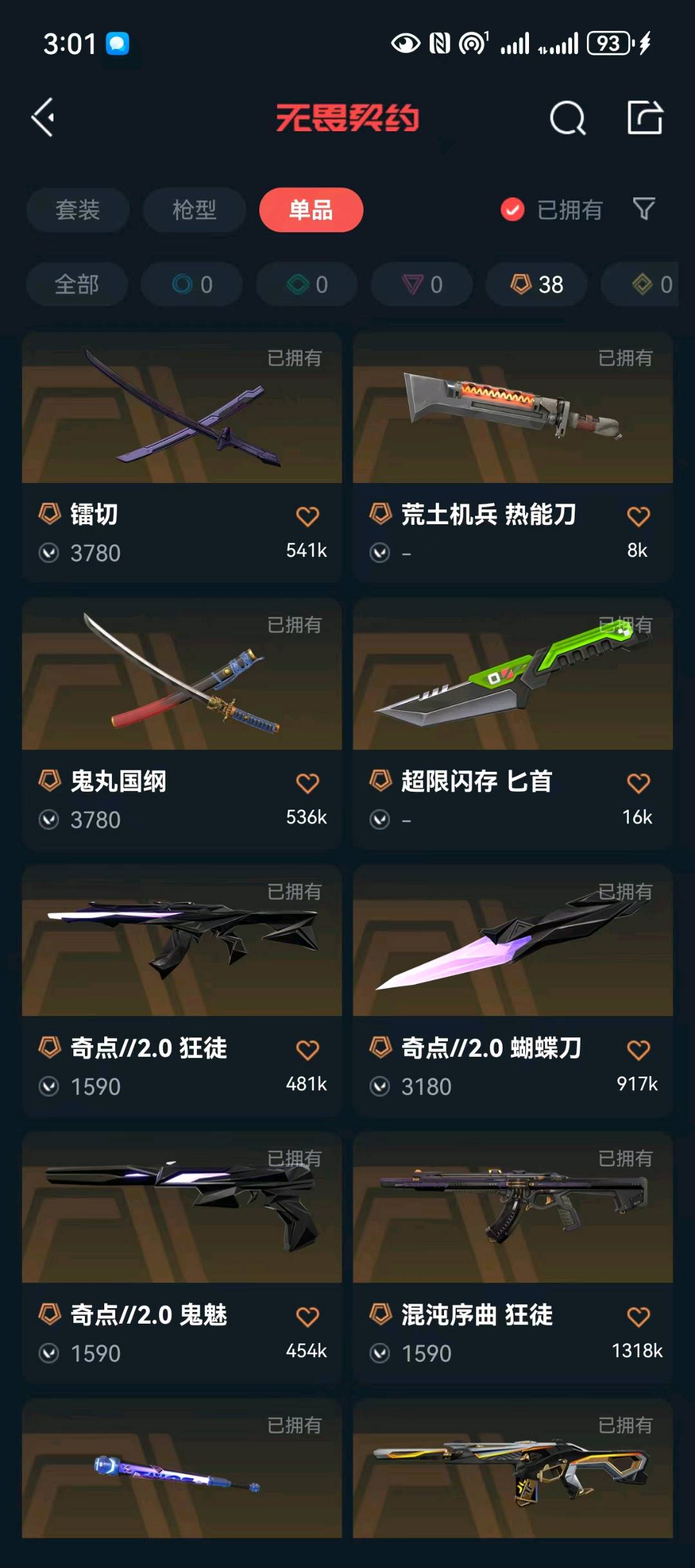
Task: Like the 混沌序曲 狂徒 skin
Action: tap(638, 1317)
